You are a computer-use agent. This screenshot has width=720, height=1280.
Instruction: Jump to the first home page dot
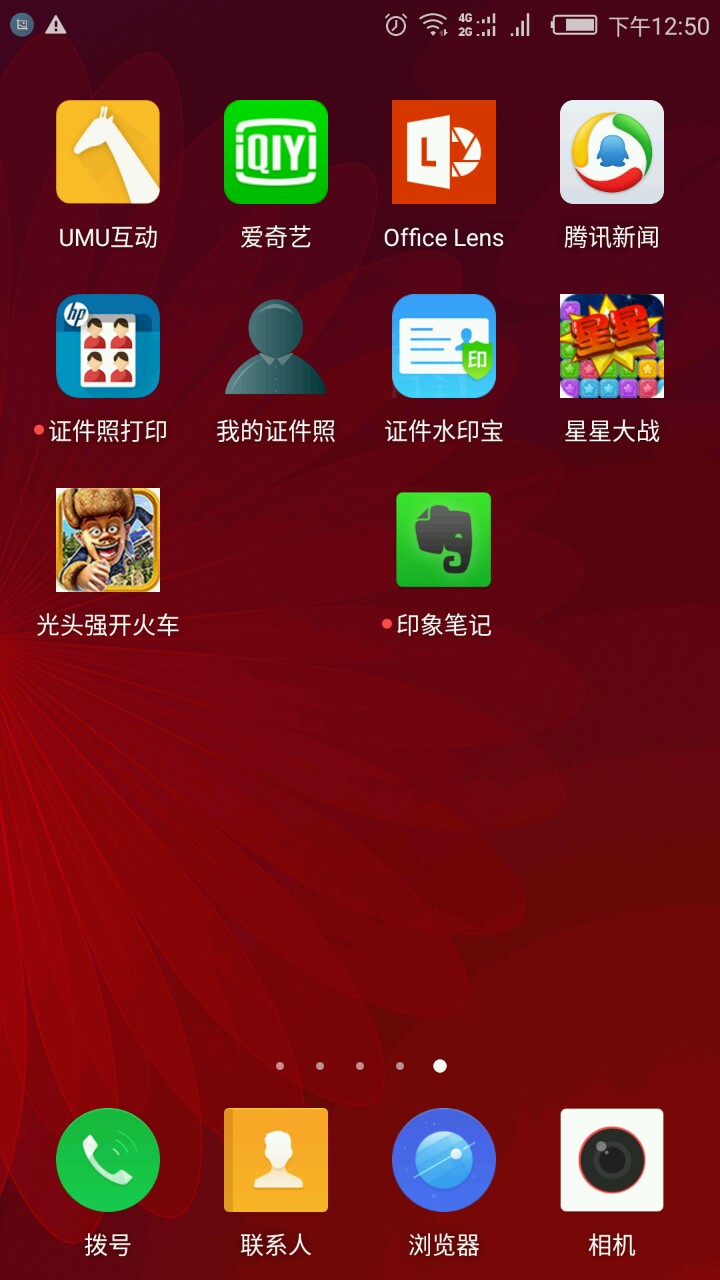280,1066
